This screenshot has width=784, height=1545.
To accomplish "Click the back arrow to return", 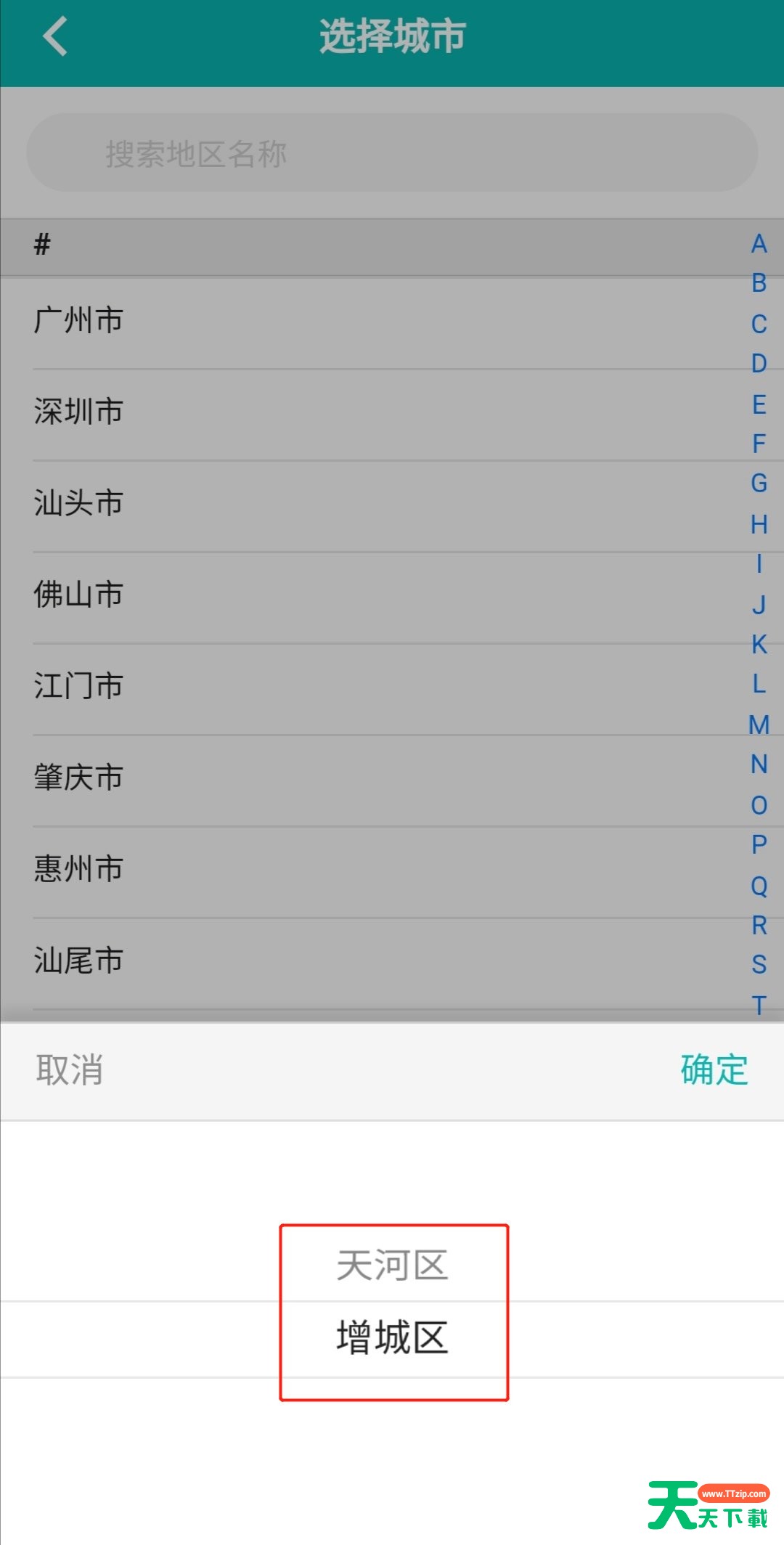I will pyautogui.click(x=54, y=38).
